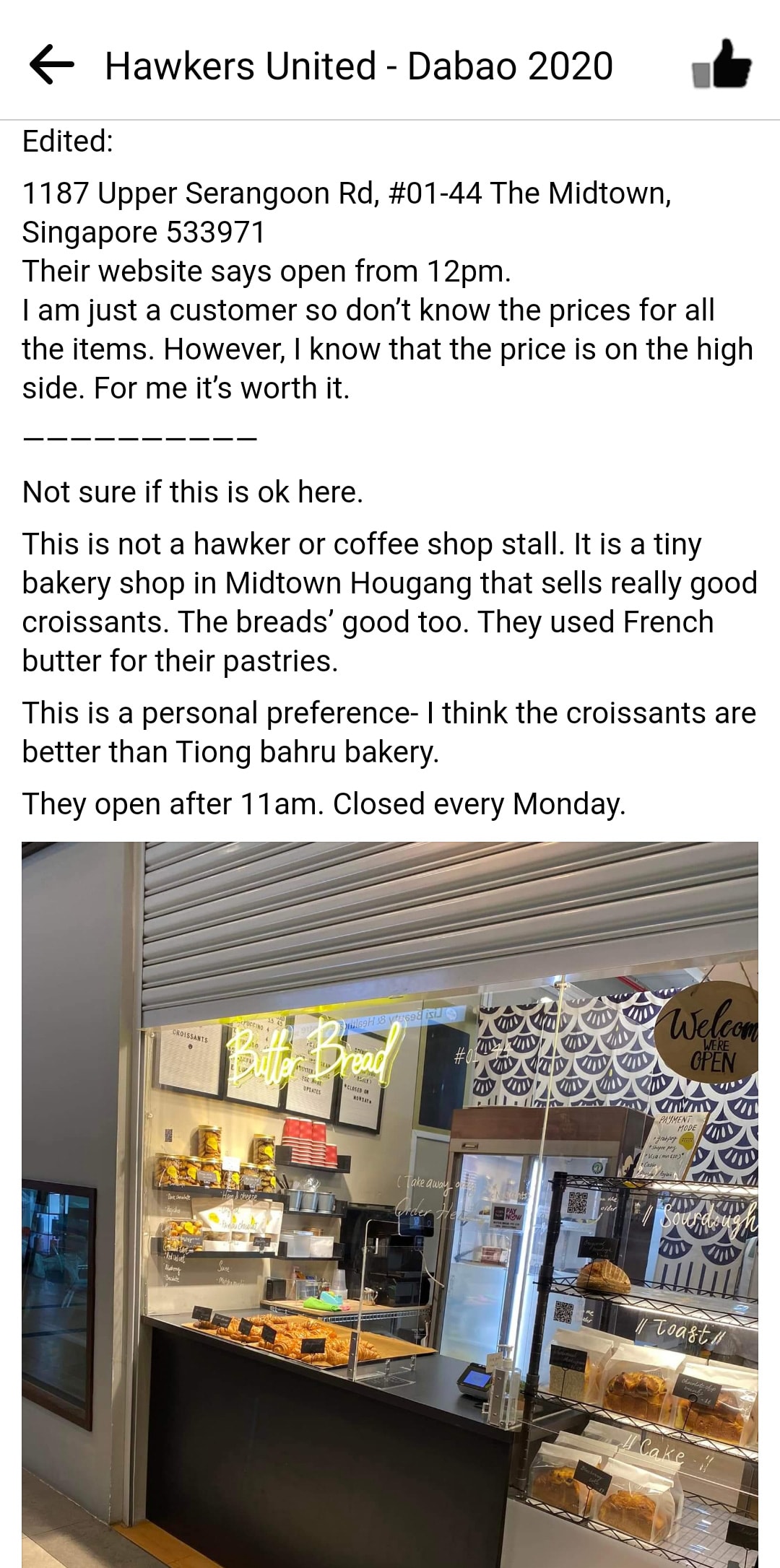Open the Hawkers United - Dabao 2020 group title
This screenshot has width=780, height=1568.
(x=359, y=66)
